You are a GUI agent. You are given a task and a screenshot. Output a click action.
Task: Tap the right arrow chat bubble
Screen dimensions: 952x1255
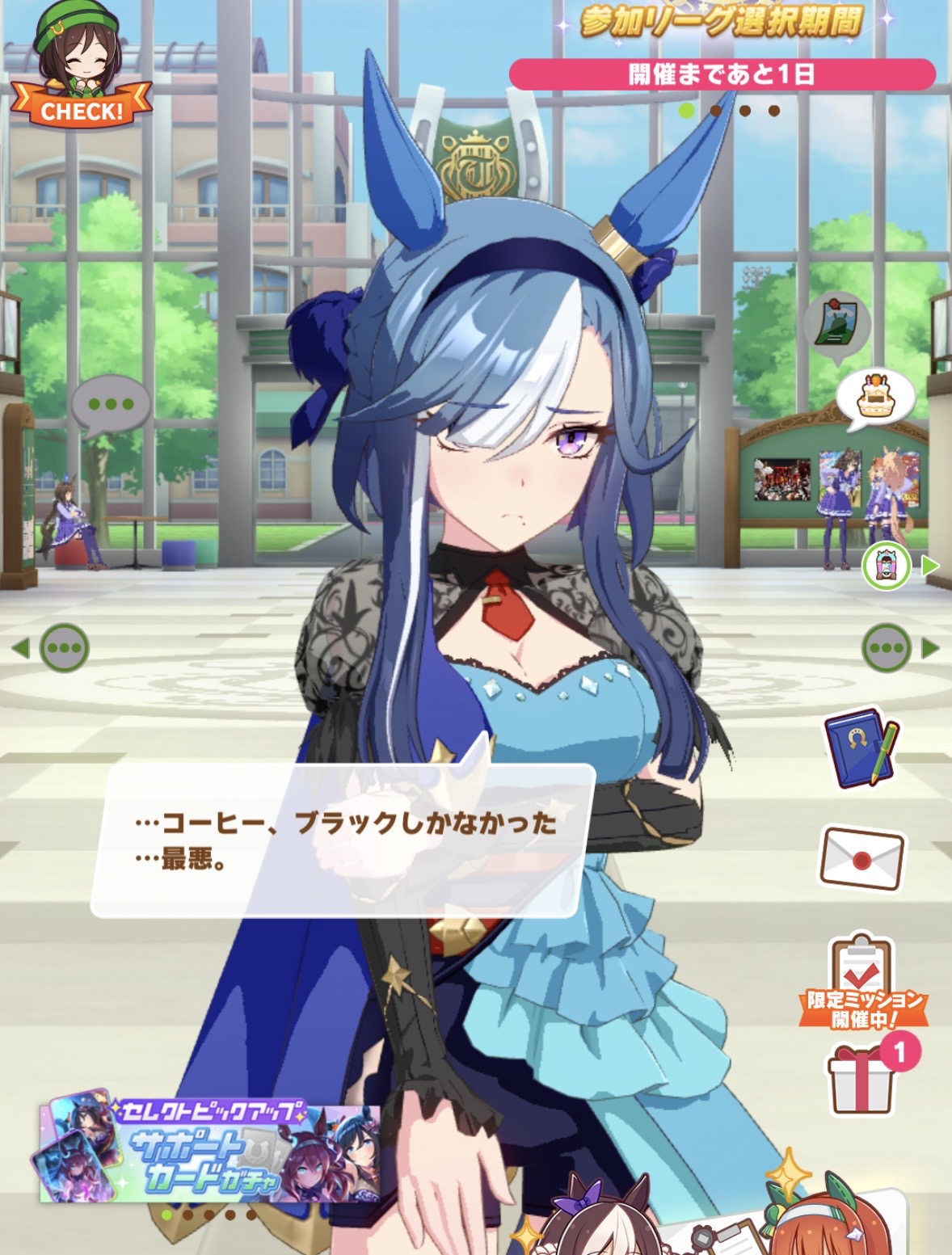click(888, 648)
